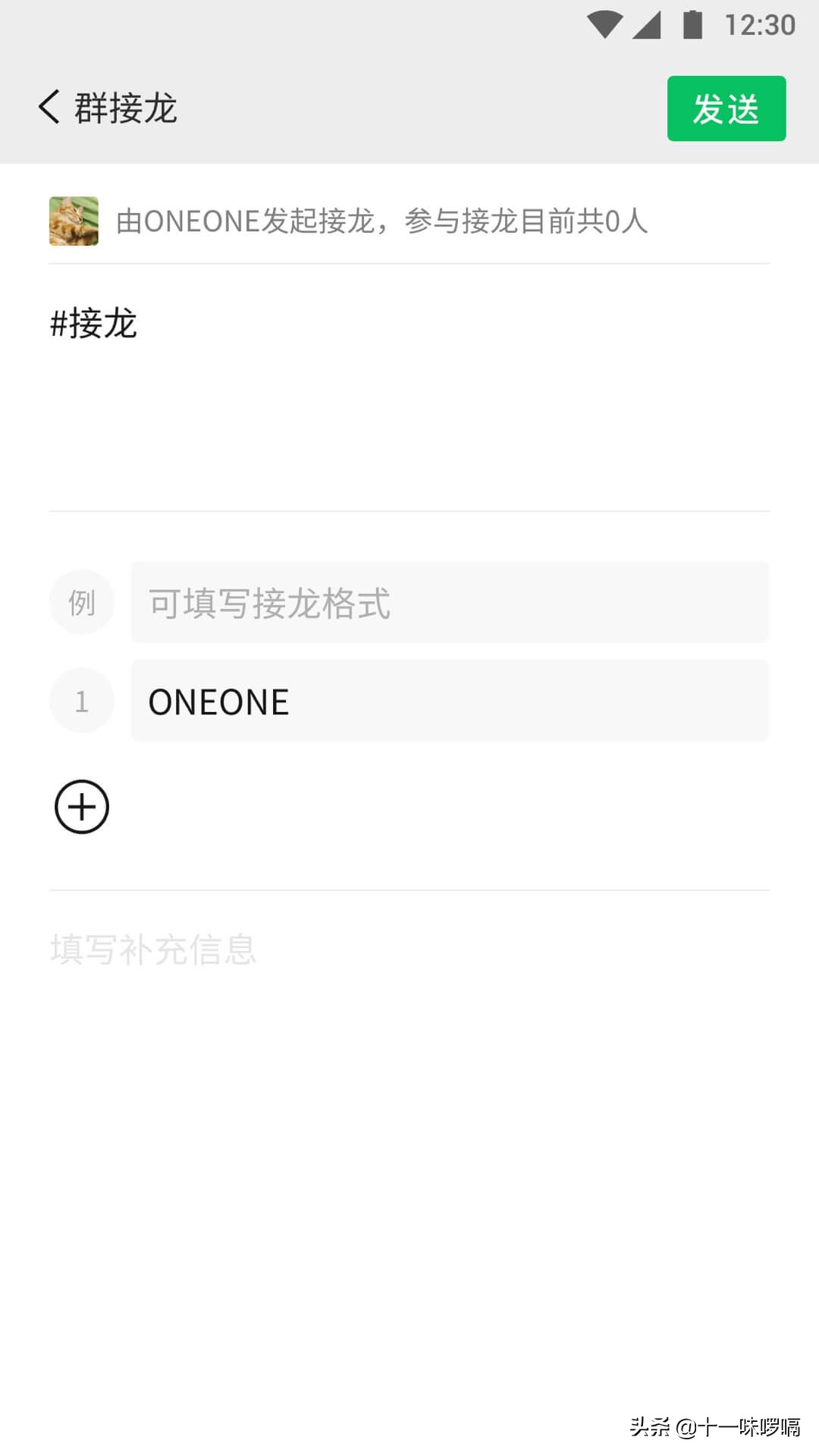Click the plus icon to add a participant
This screenshot has width=819, height=1456.
coord(81,806)
